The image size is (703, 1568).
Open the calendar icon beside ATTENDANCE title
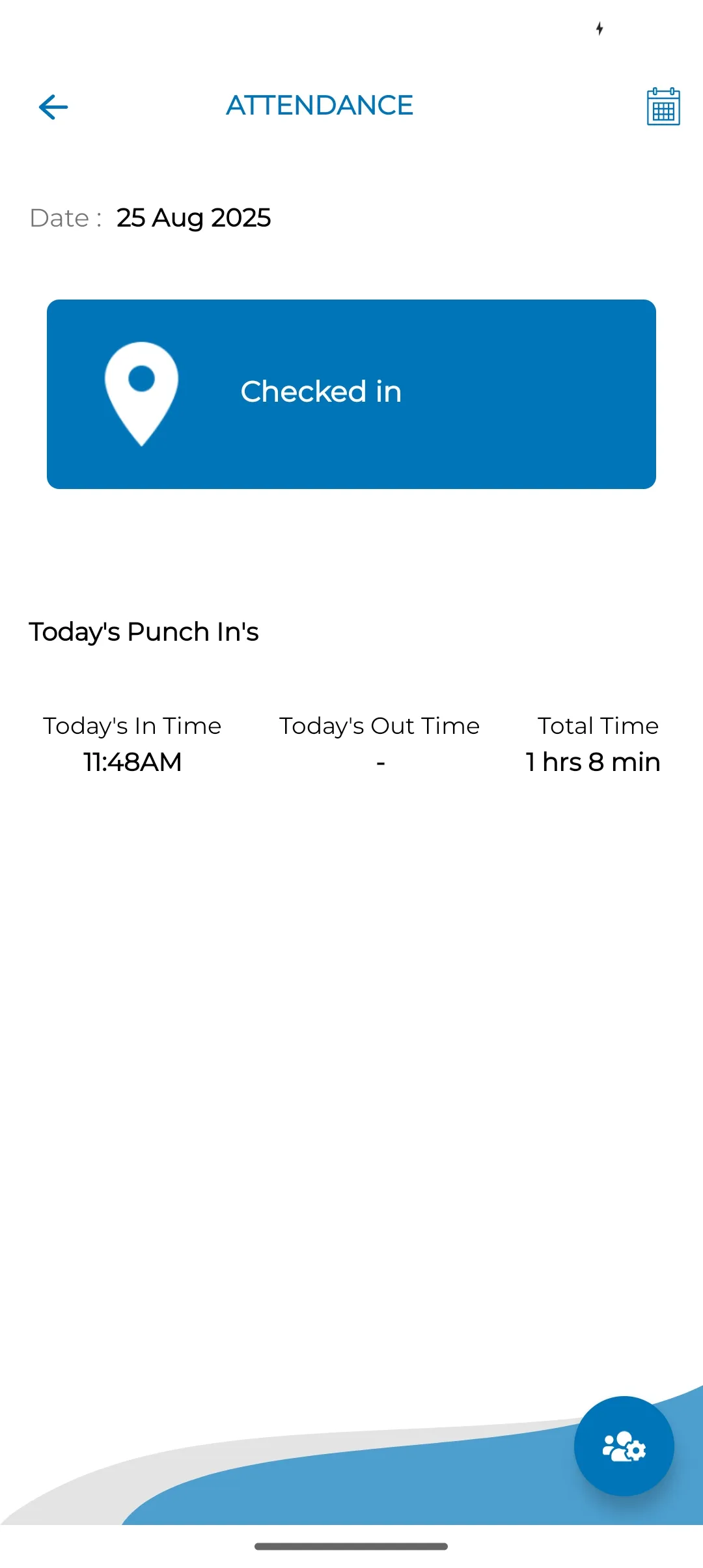[x=663, y=106]
